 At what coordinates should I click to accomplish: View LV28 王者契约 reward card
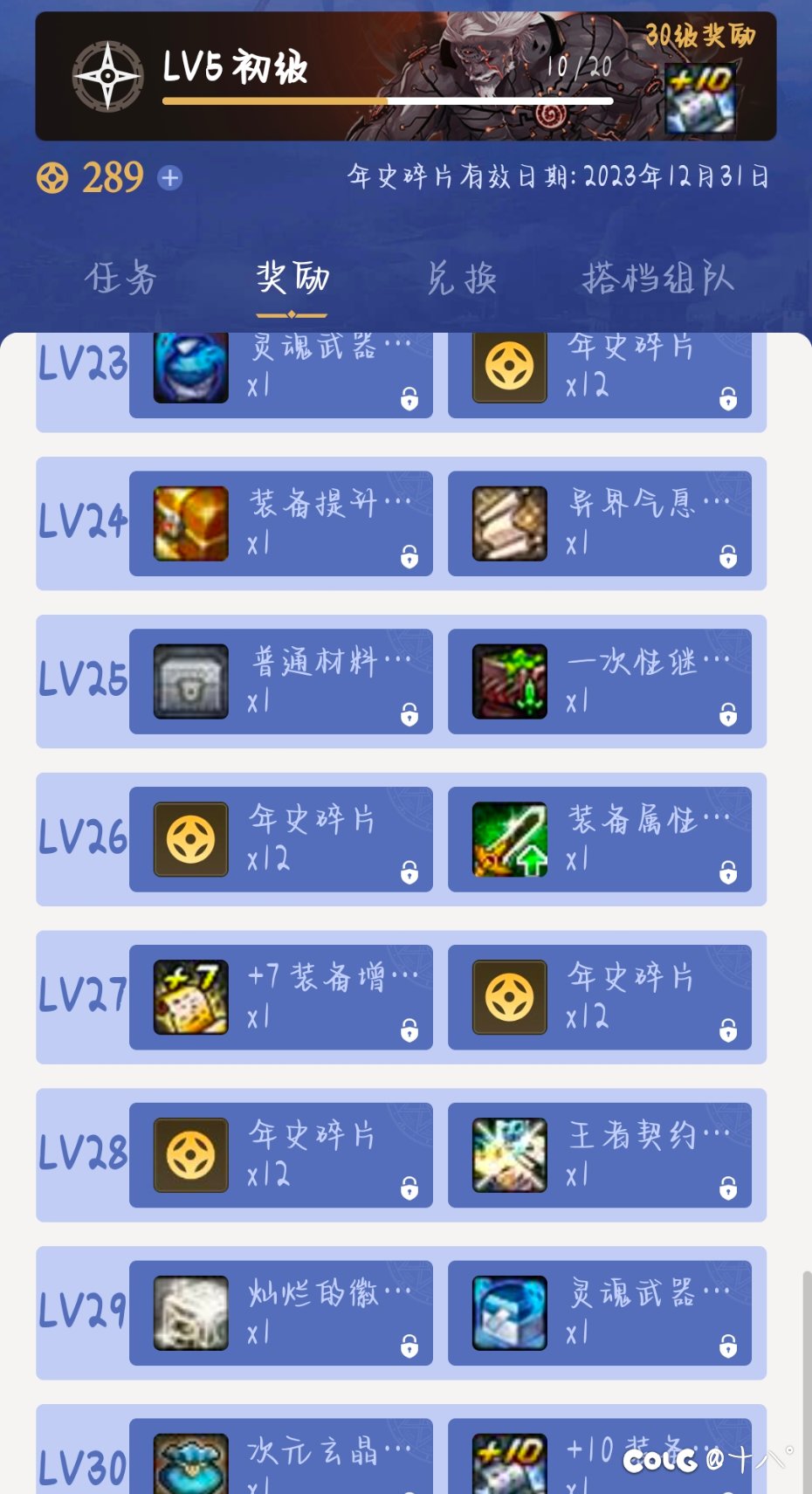(x=599, y=1155)
